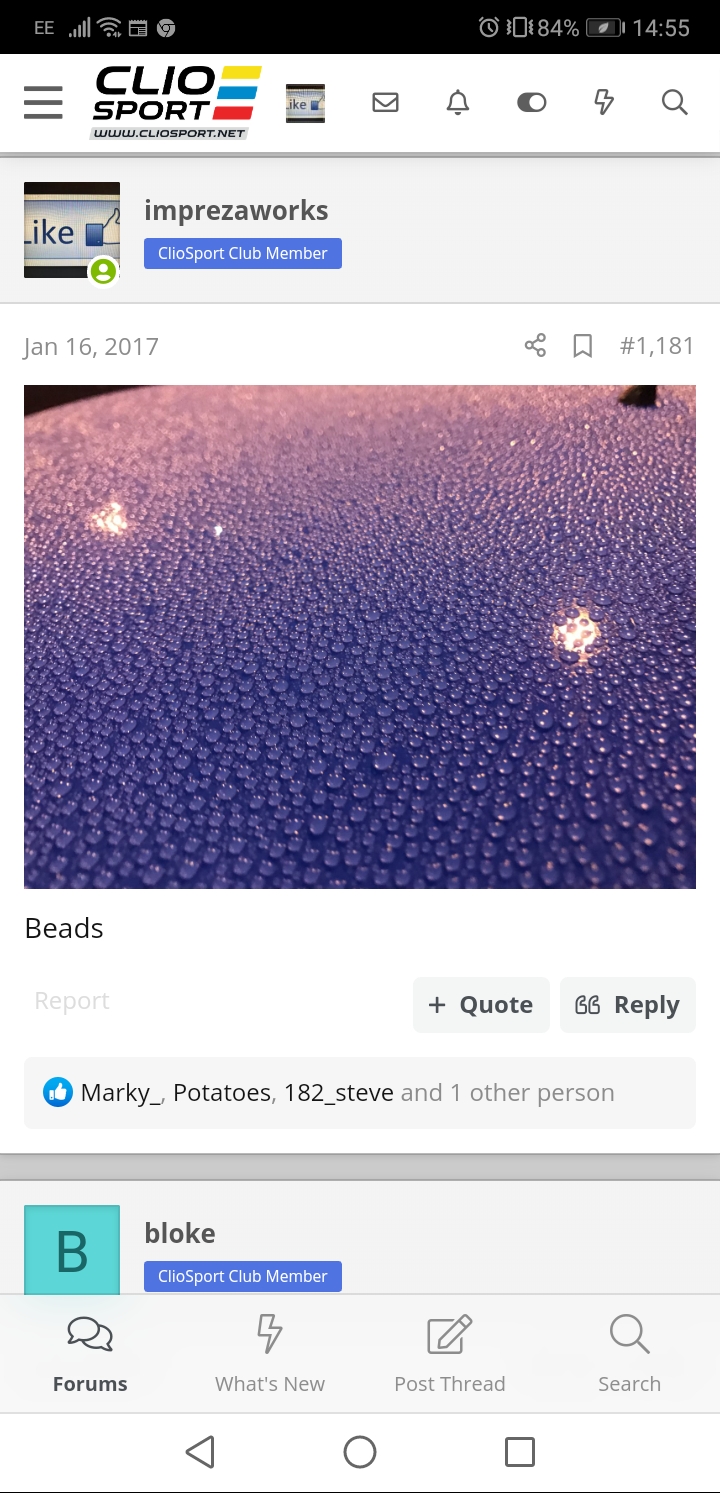Switch to Post Thread tab
The height and width of the screenshot is (1493, 720).
450,1355
